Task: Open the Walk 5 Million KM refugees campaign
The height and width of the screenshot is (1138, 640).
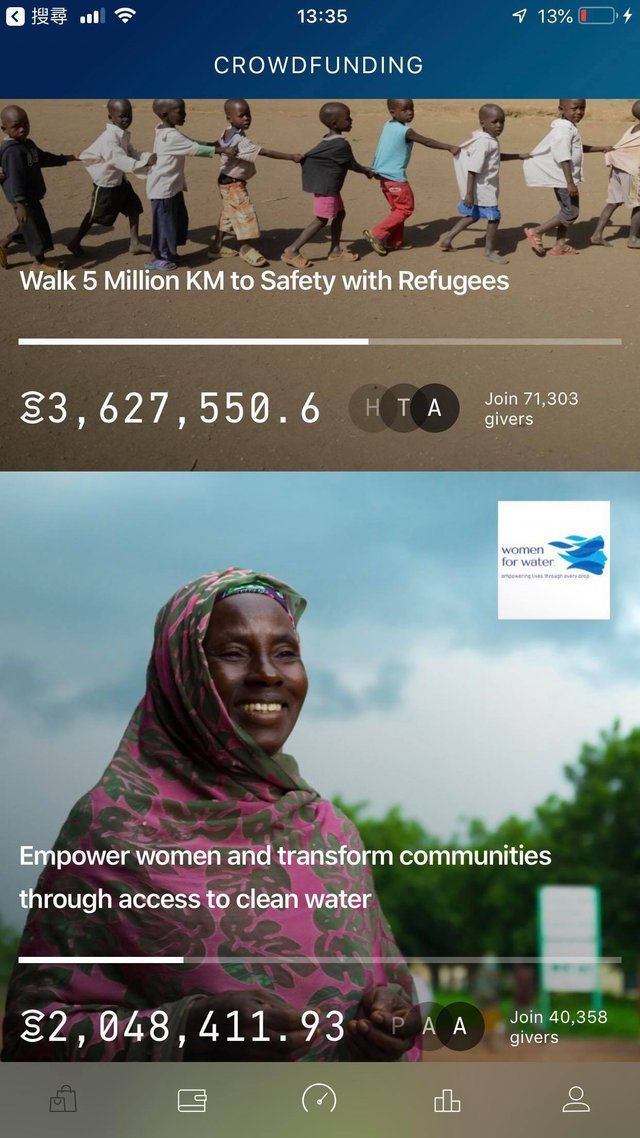Action: click(264, 281)
